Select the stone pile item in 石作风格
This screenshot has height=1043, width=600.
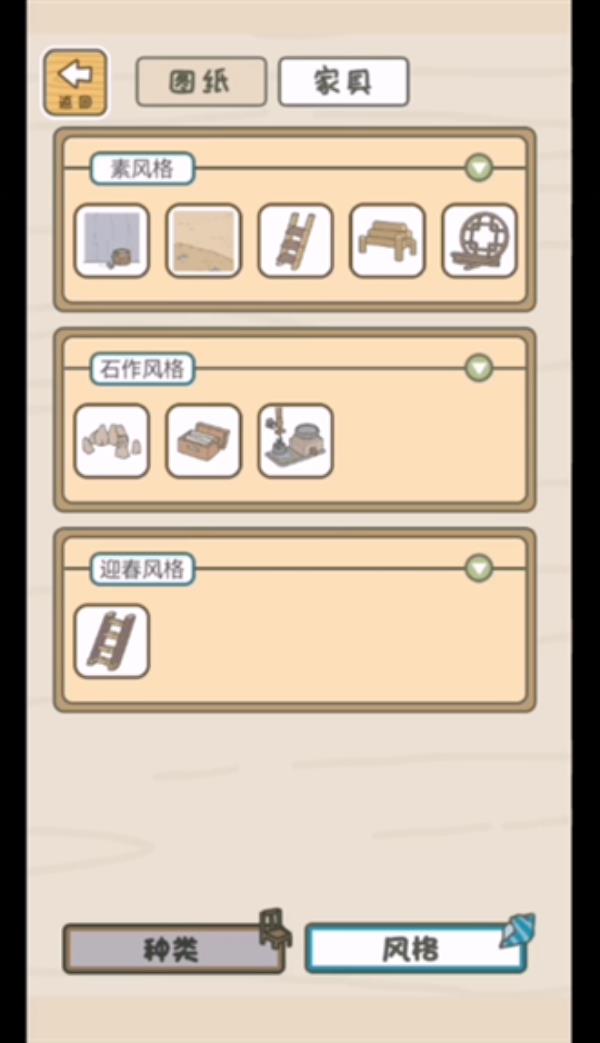(112, 440)
